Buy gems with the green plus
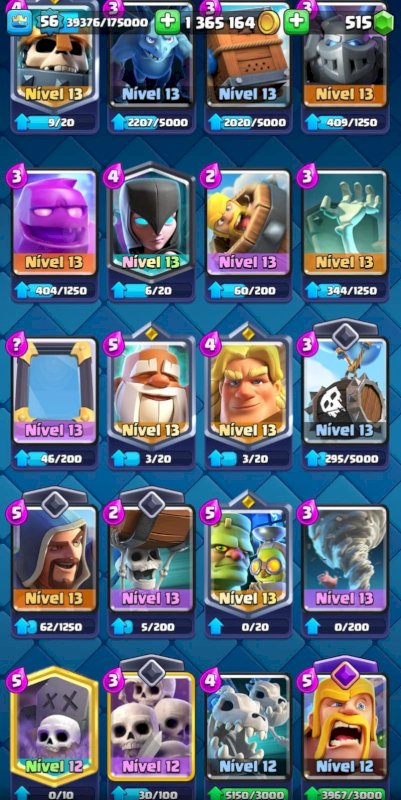The width and height of the screenshot is (401, 800). (296, 22)
